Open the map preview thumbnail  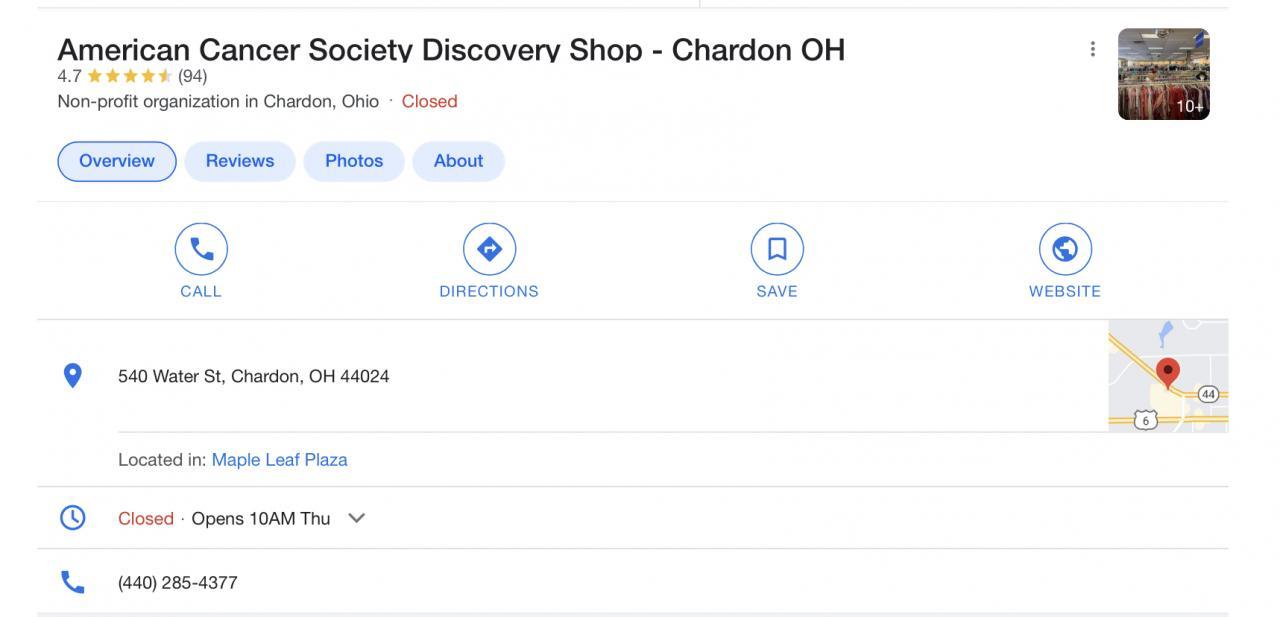click(1167, 376)
